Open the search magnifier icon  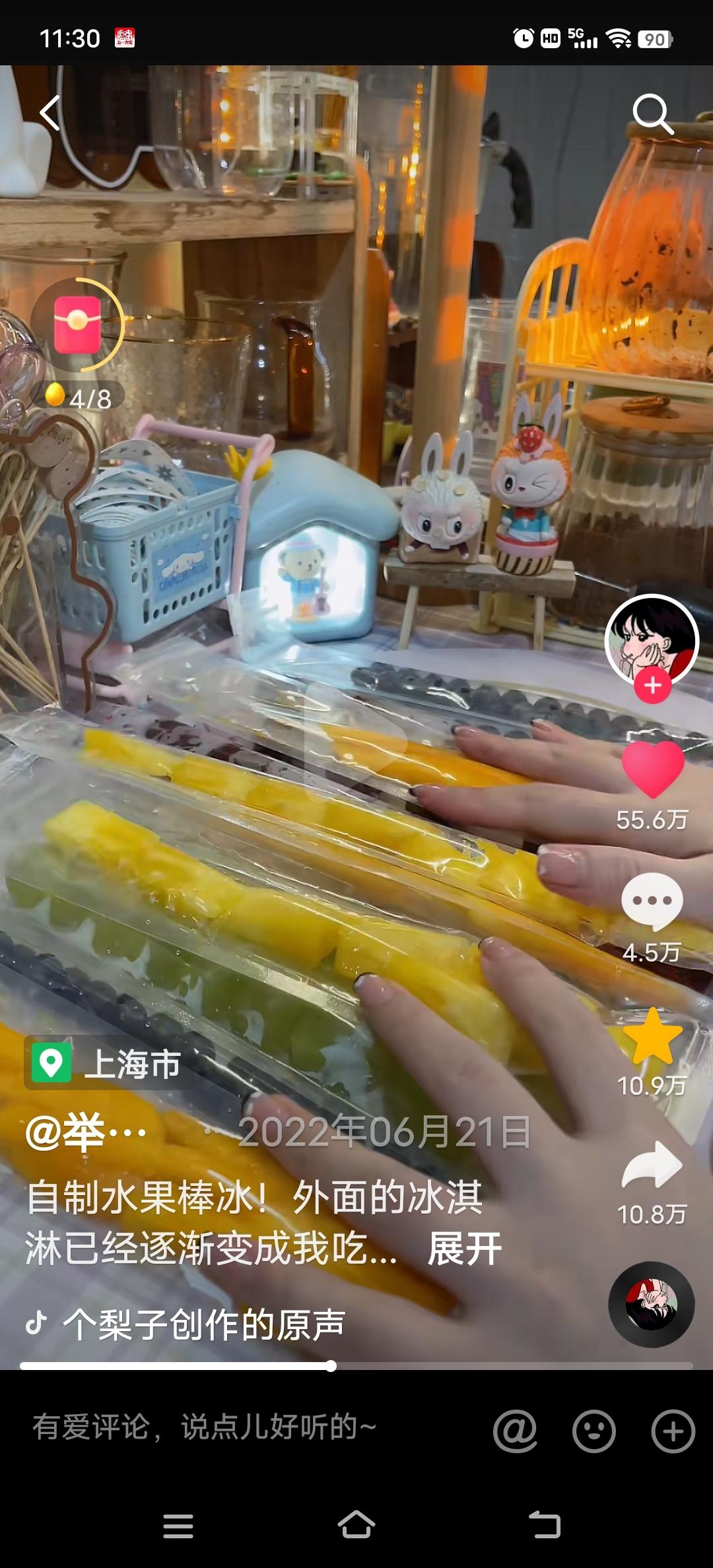click(x=652, y=114)
